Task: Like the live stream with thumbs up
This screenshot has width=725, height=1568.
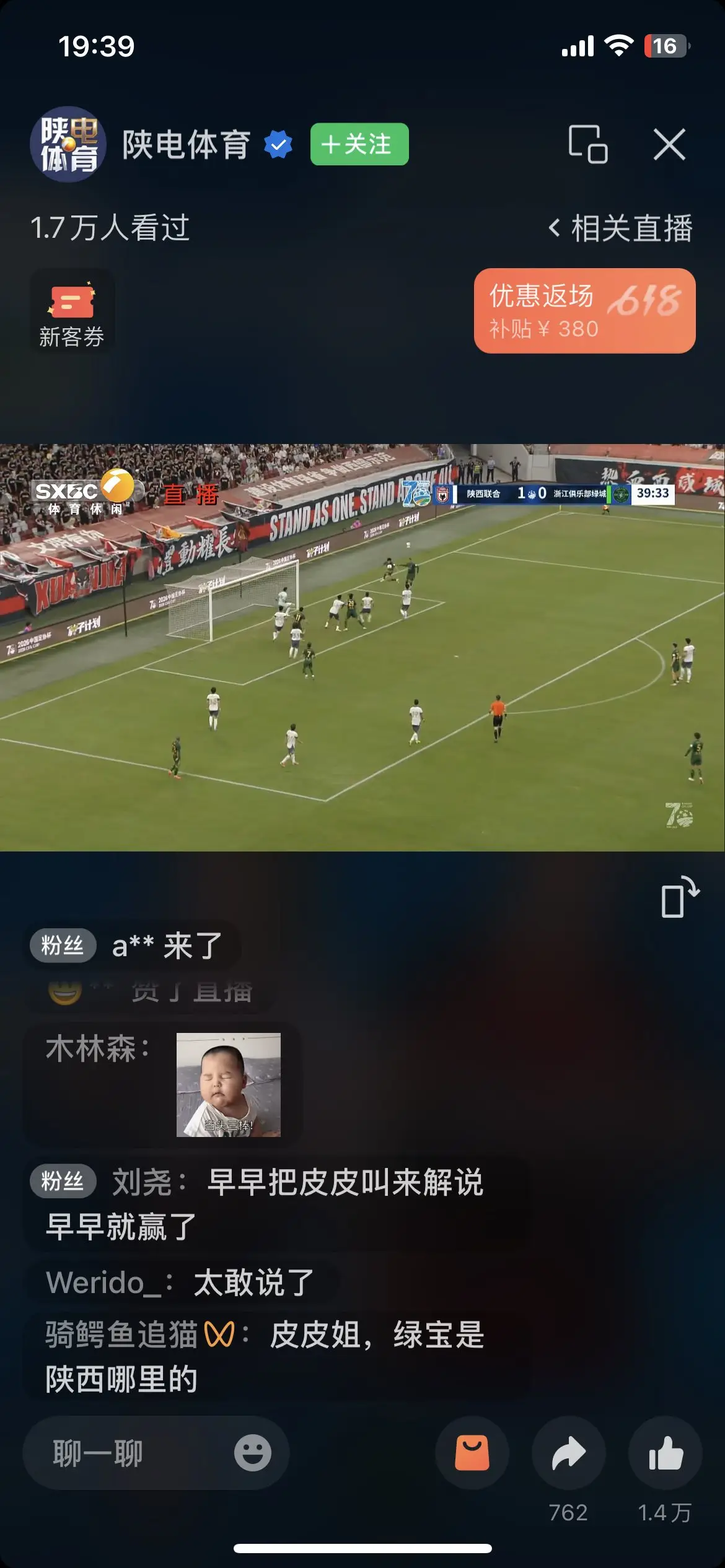Action: (x=666, y=1453)
